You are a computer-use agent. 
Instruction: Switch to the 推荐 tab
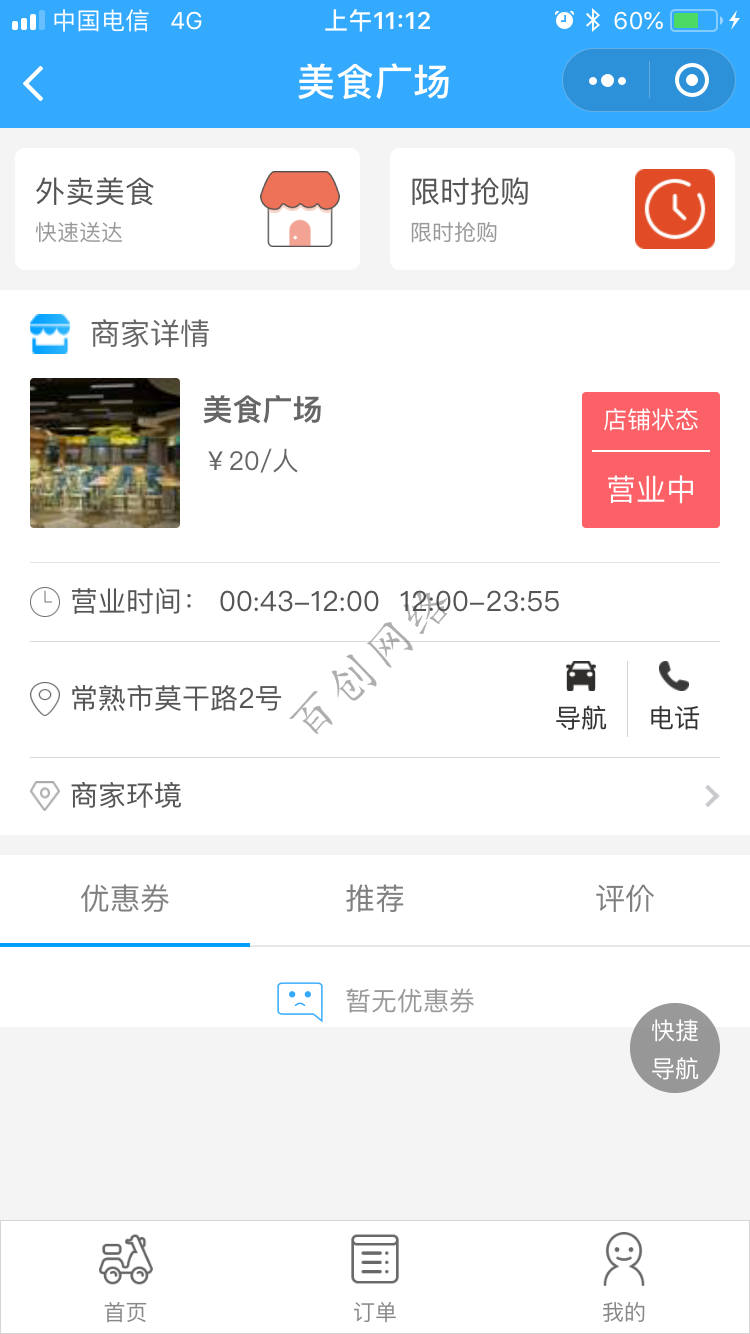pyautogui.click(x=375, y=899)
